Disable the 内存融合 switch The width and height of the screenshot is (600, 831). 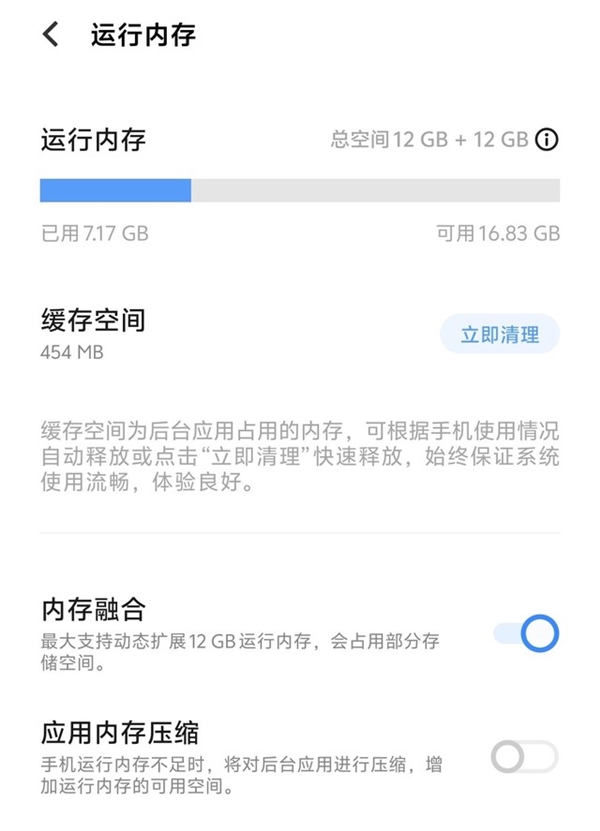tap(525, 634)
